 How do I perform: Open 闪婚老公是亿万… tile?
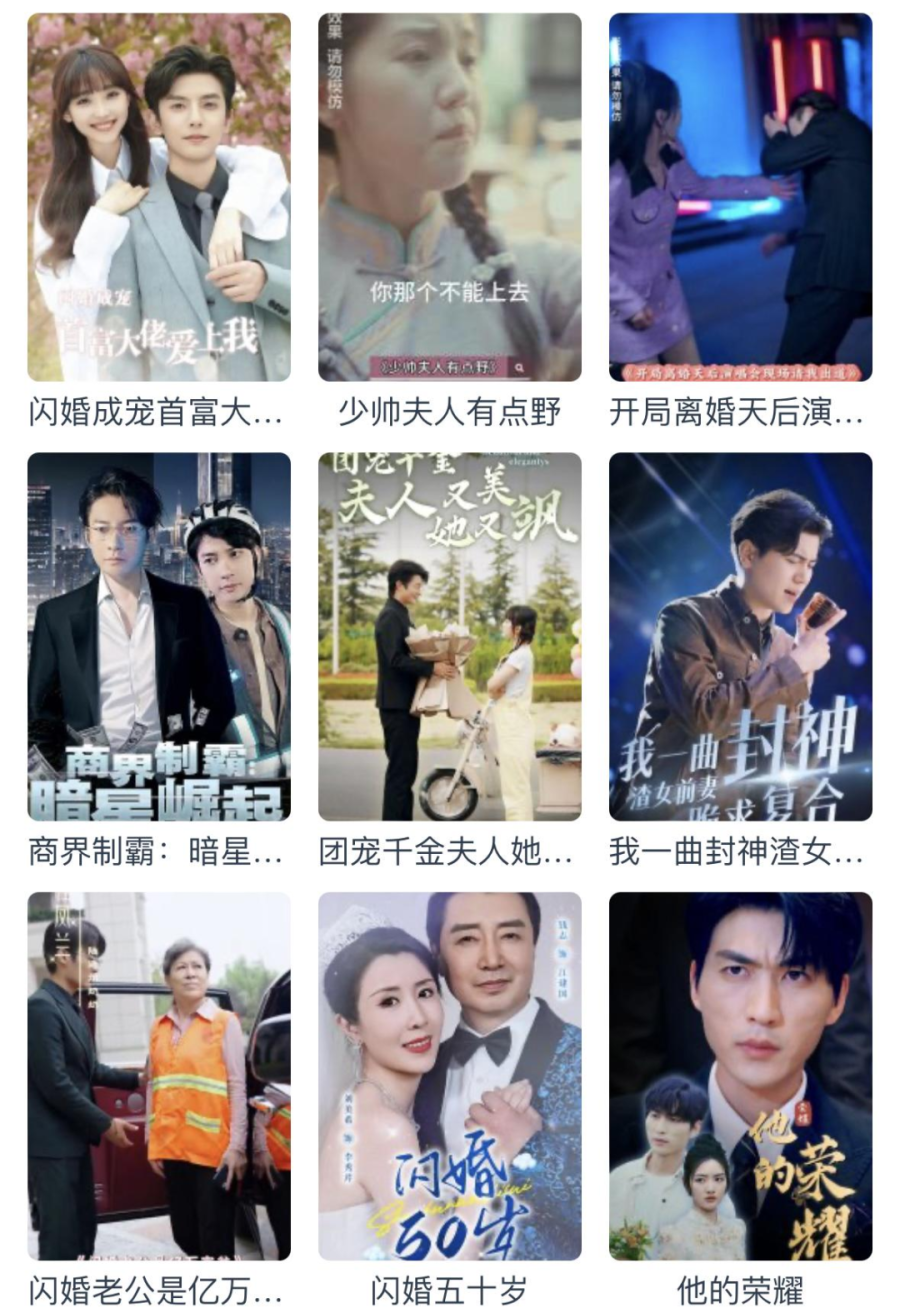pyautogui.click(x=159, y=1076)
